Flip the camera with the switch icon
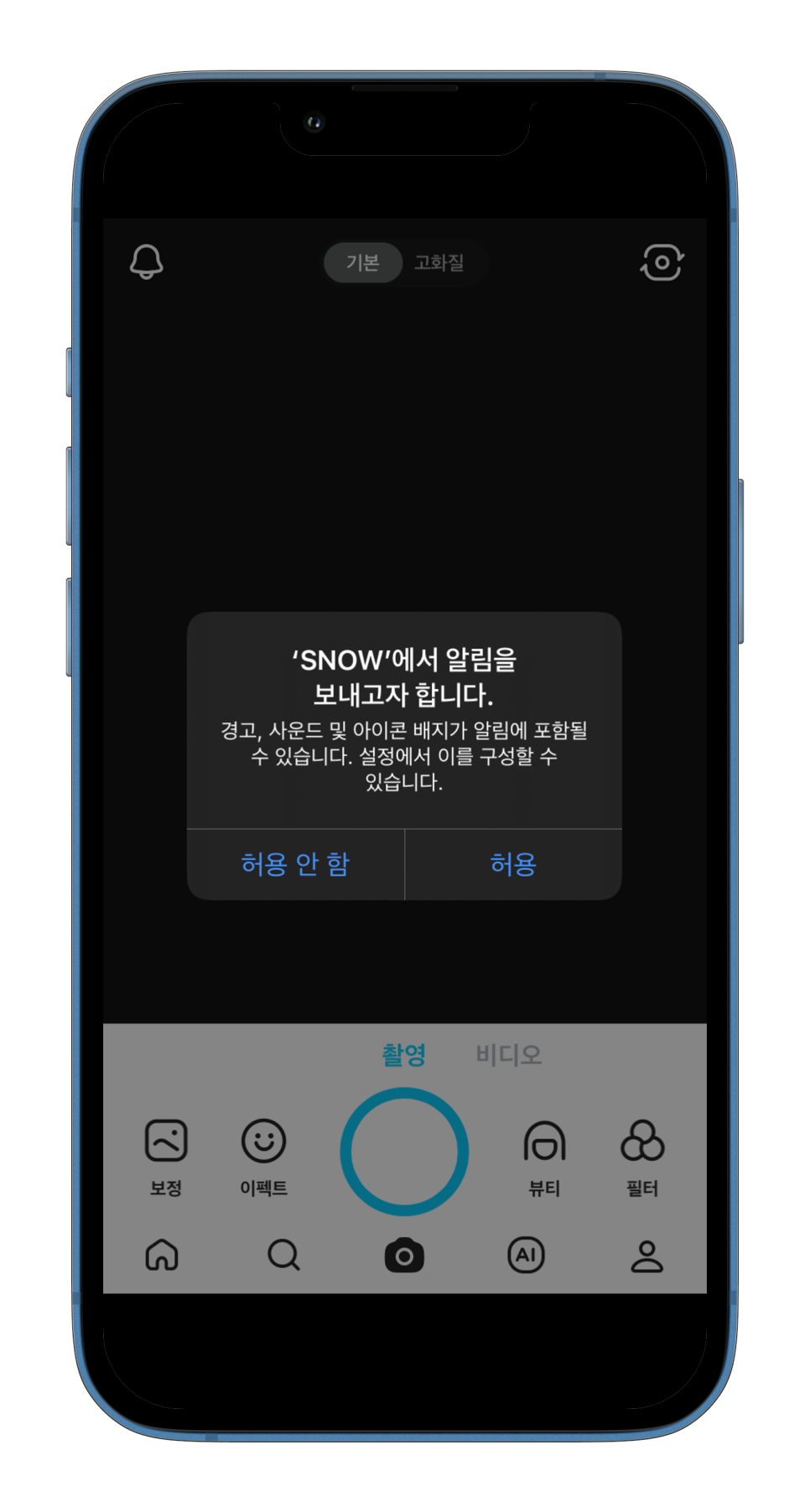The width and height of the screenshot is (810, 1512). pyautogui.click(x=662, y=262)
